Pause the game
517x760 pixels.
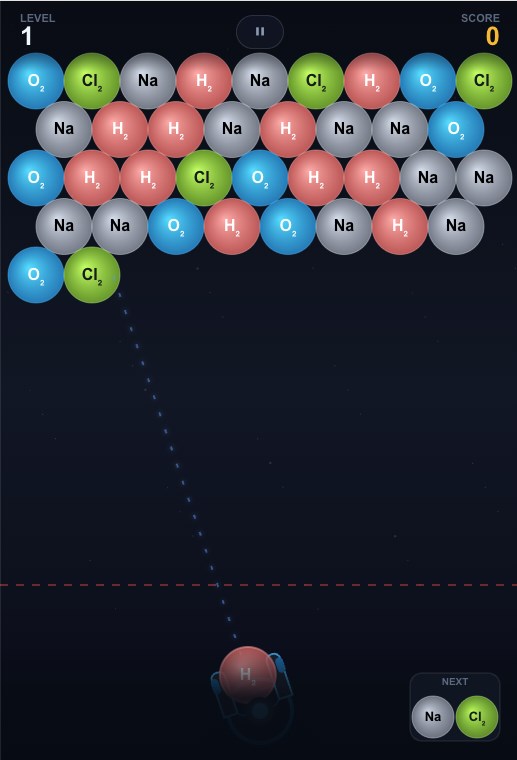260,32
